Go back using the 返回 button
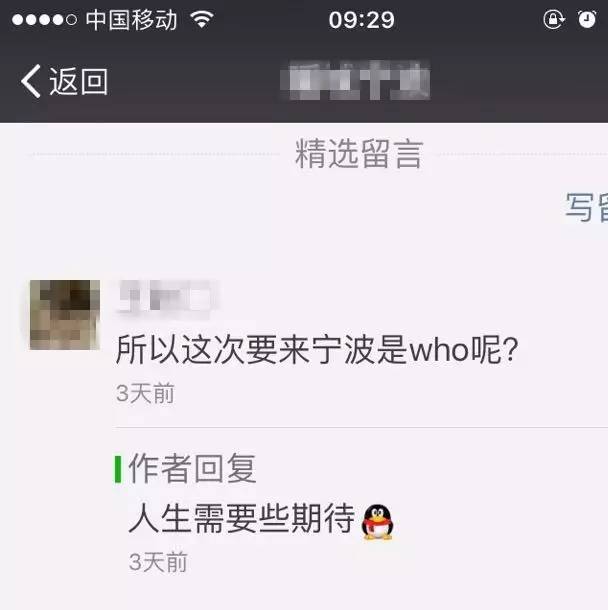The width and height of the screenshot is (608, 610). 63,82
